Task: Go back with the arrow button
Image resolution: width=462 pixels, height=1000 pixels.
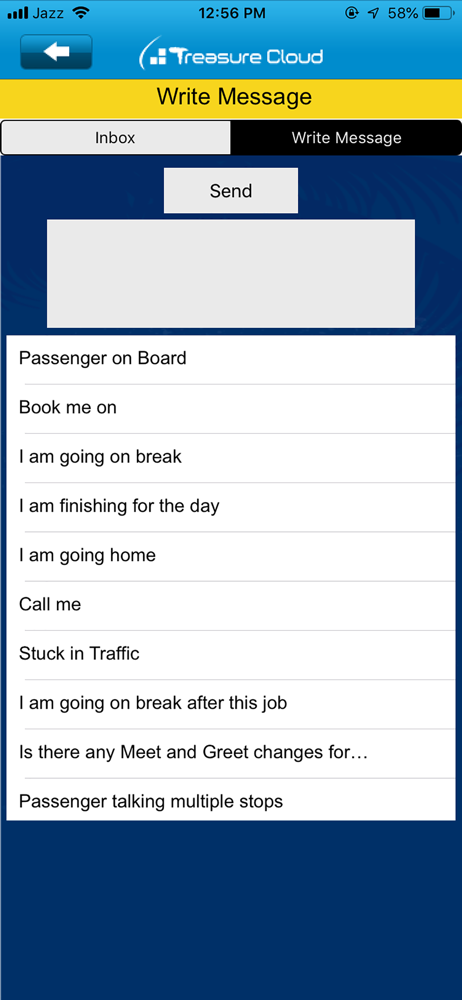Action: (56, 52)
